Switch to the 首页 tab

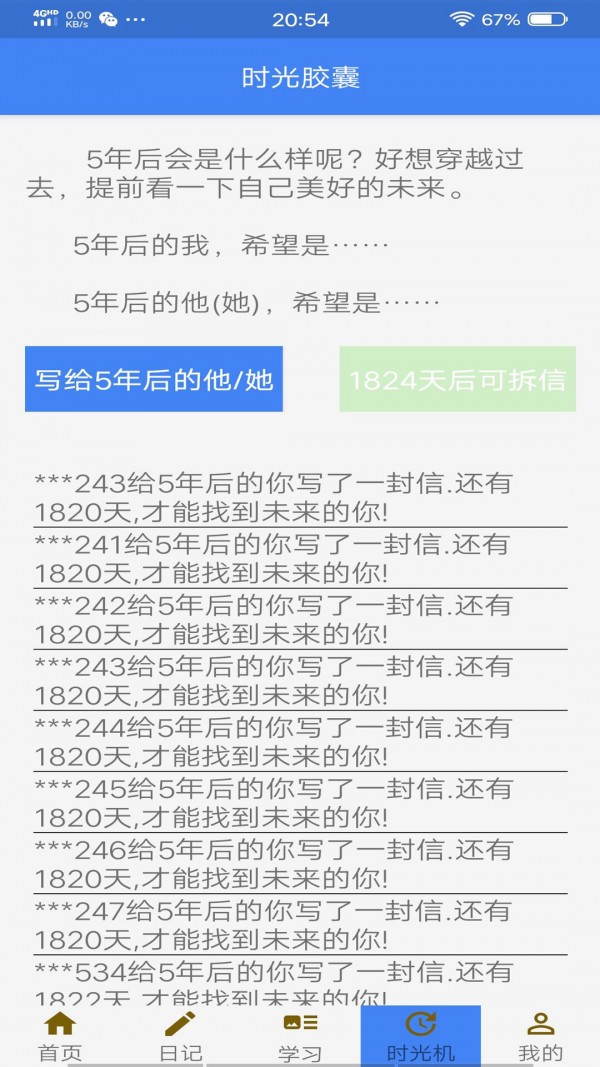[x=60, y=1036]
